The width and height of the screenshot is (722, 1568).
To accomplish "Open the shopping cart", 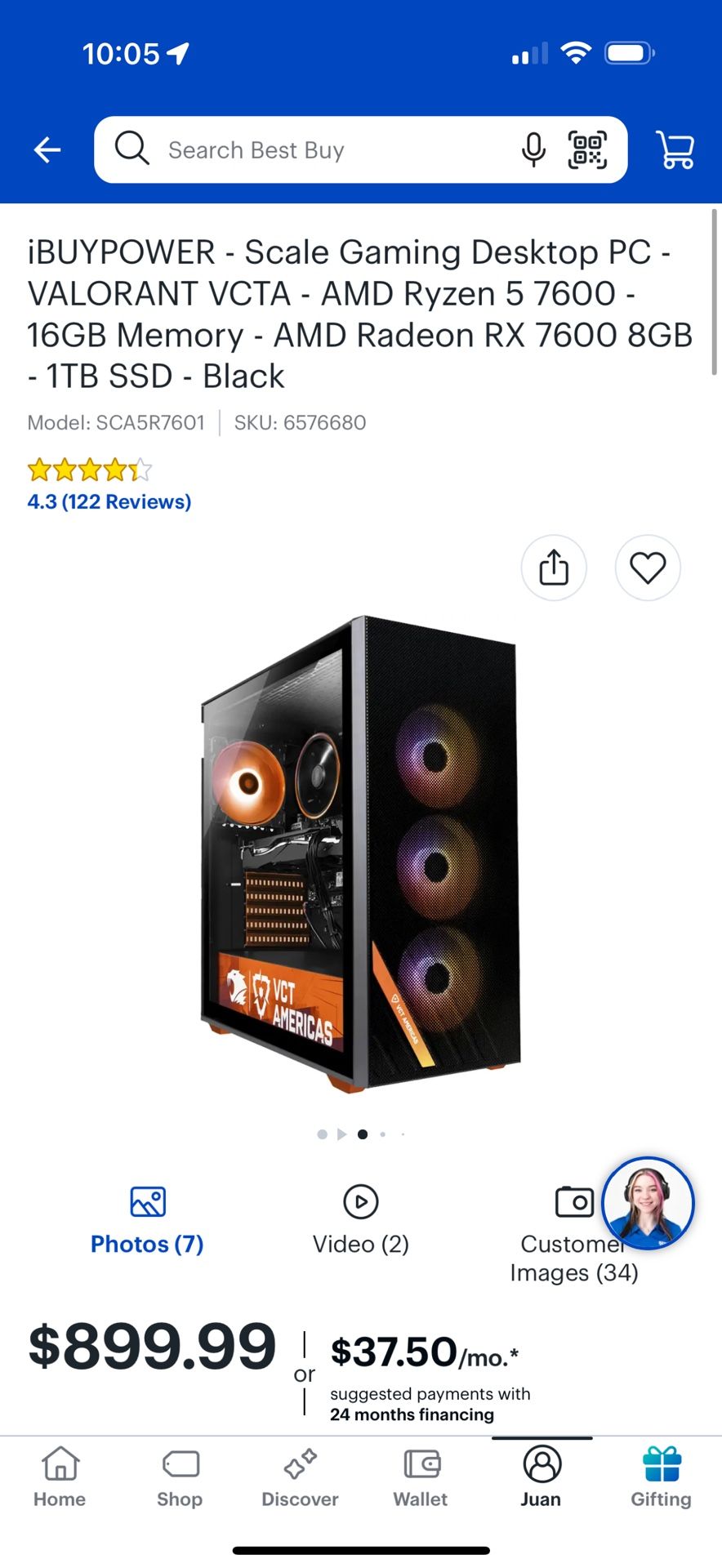I will [x=675, y=150].
